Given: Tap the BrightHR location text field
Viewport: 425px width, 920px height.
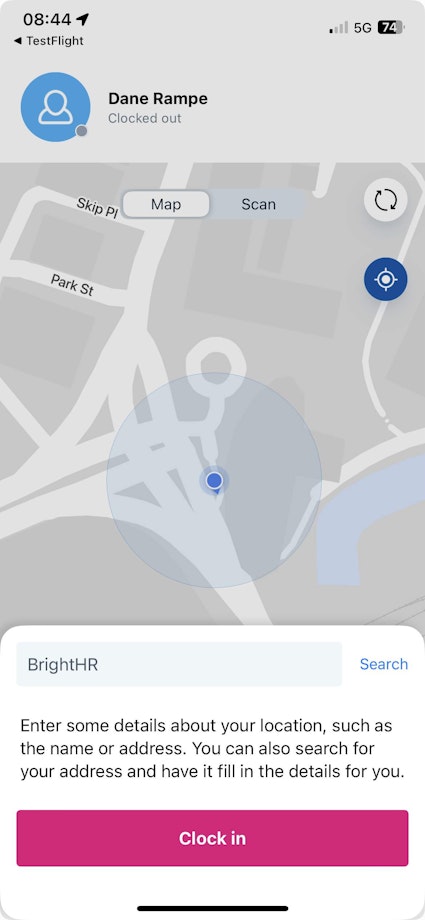Looking at the screenshot, I should [179, 664].
